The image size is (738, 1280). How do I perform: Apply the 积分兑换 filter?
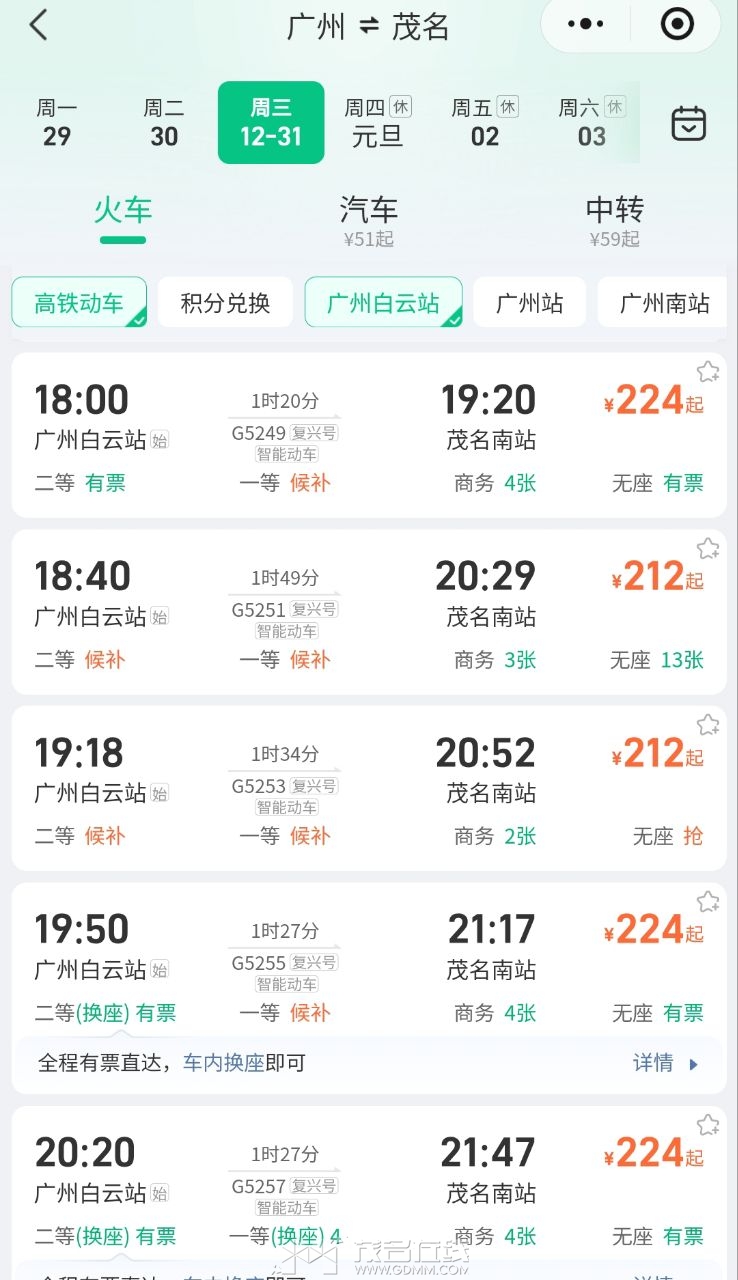click(225, 303)
